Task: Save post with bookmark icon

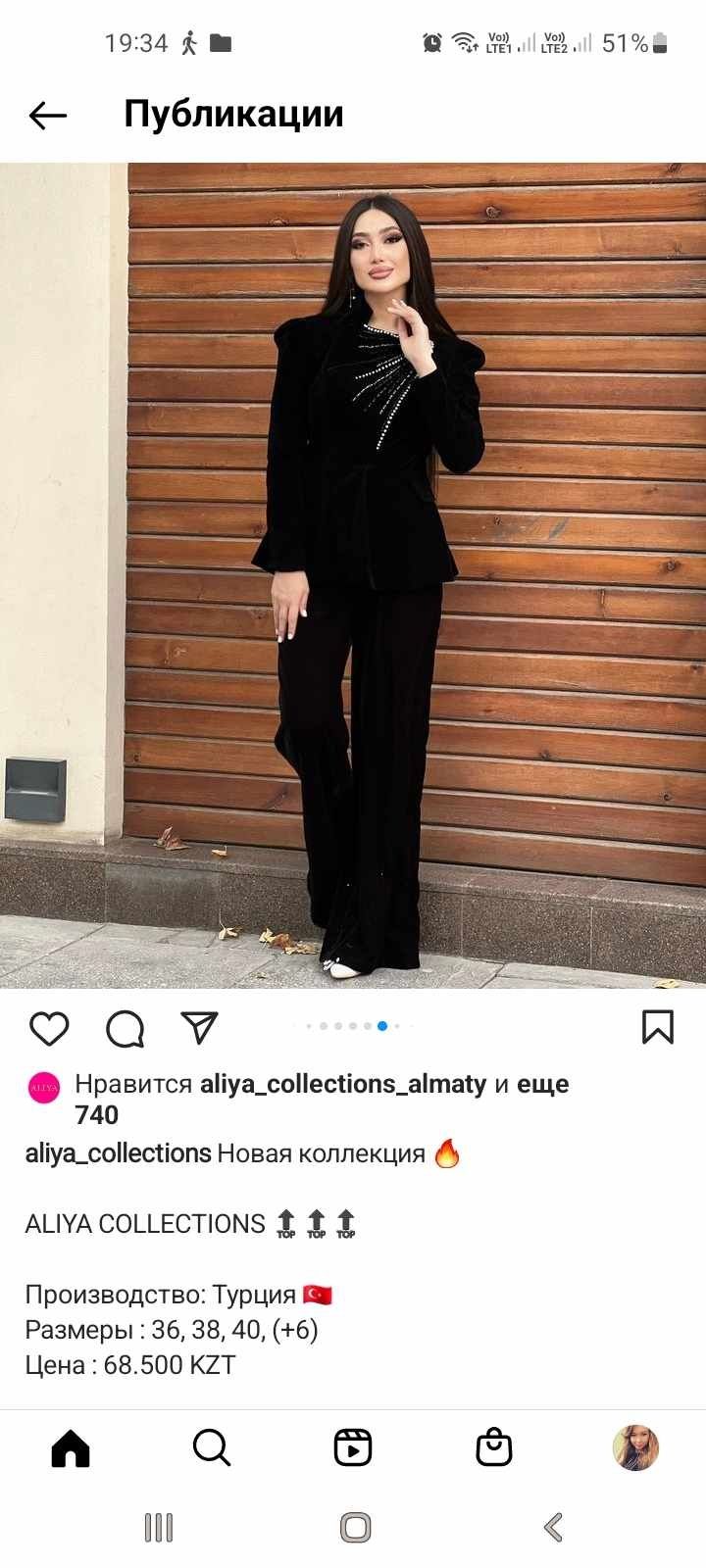Action: pyautogui.click(x=657, y=1027)
